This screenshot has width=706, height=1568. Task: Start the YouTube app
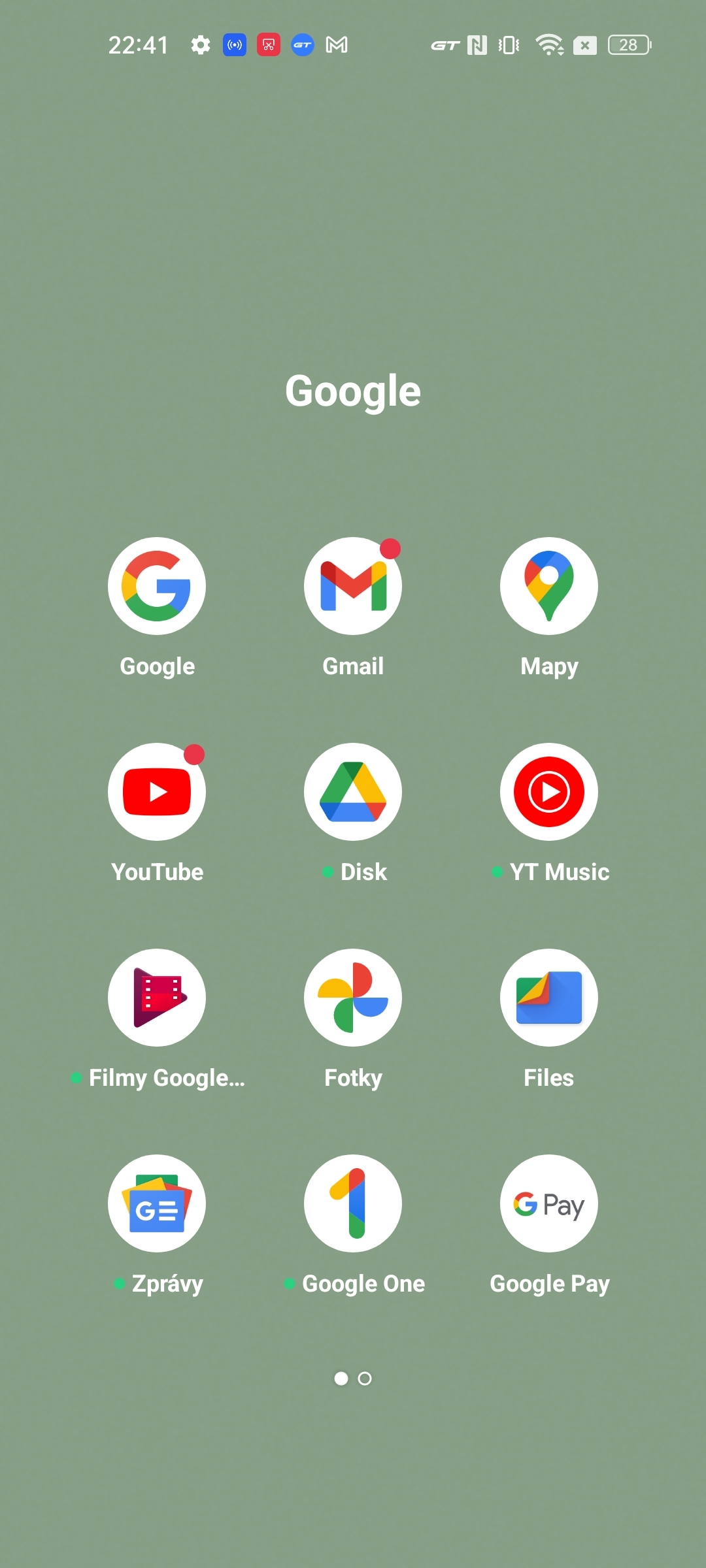157,792
